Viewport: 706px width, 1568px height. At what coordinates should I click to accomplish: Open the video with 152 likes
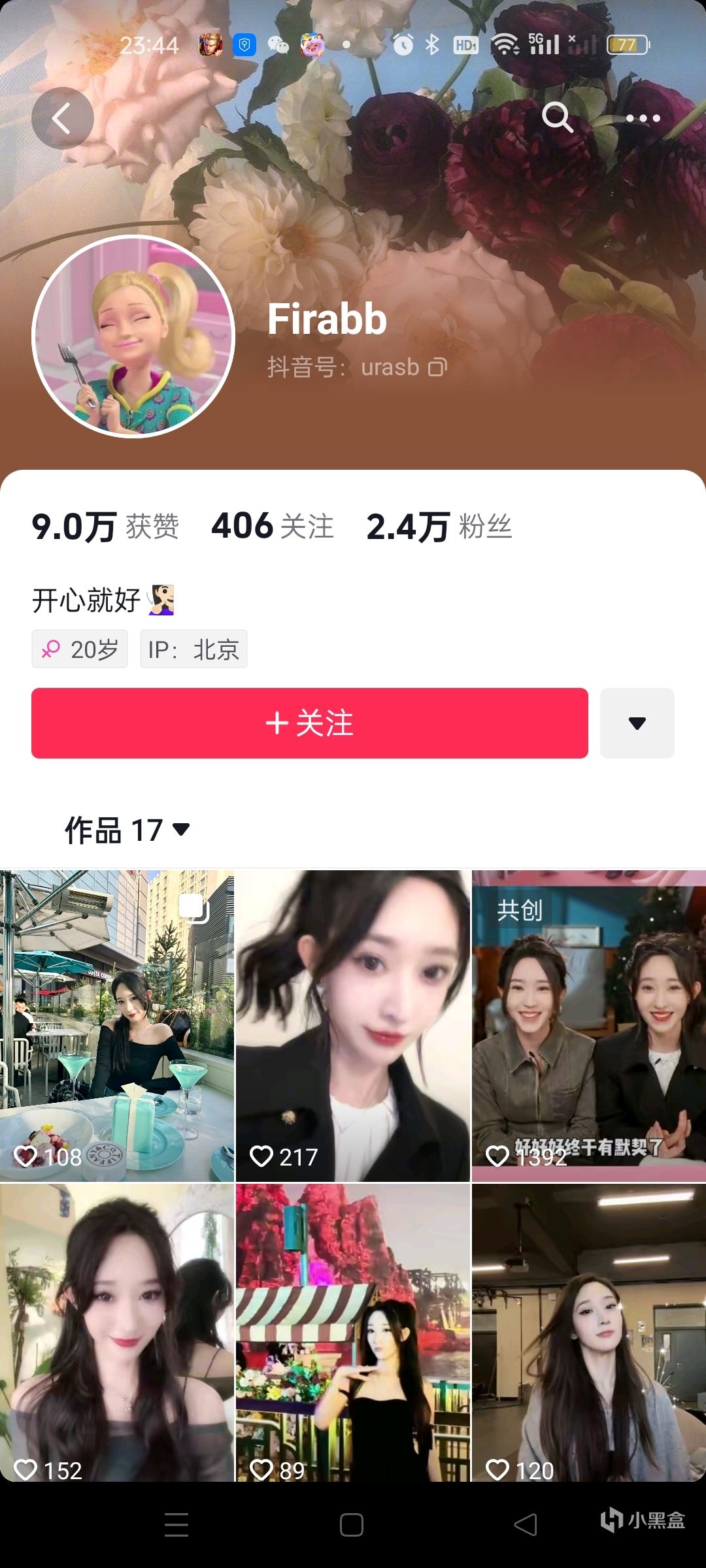tap(117, 1333)
